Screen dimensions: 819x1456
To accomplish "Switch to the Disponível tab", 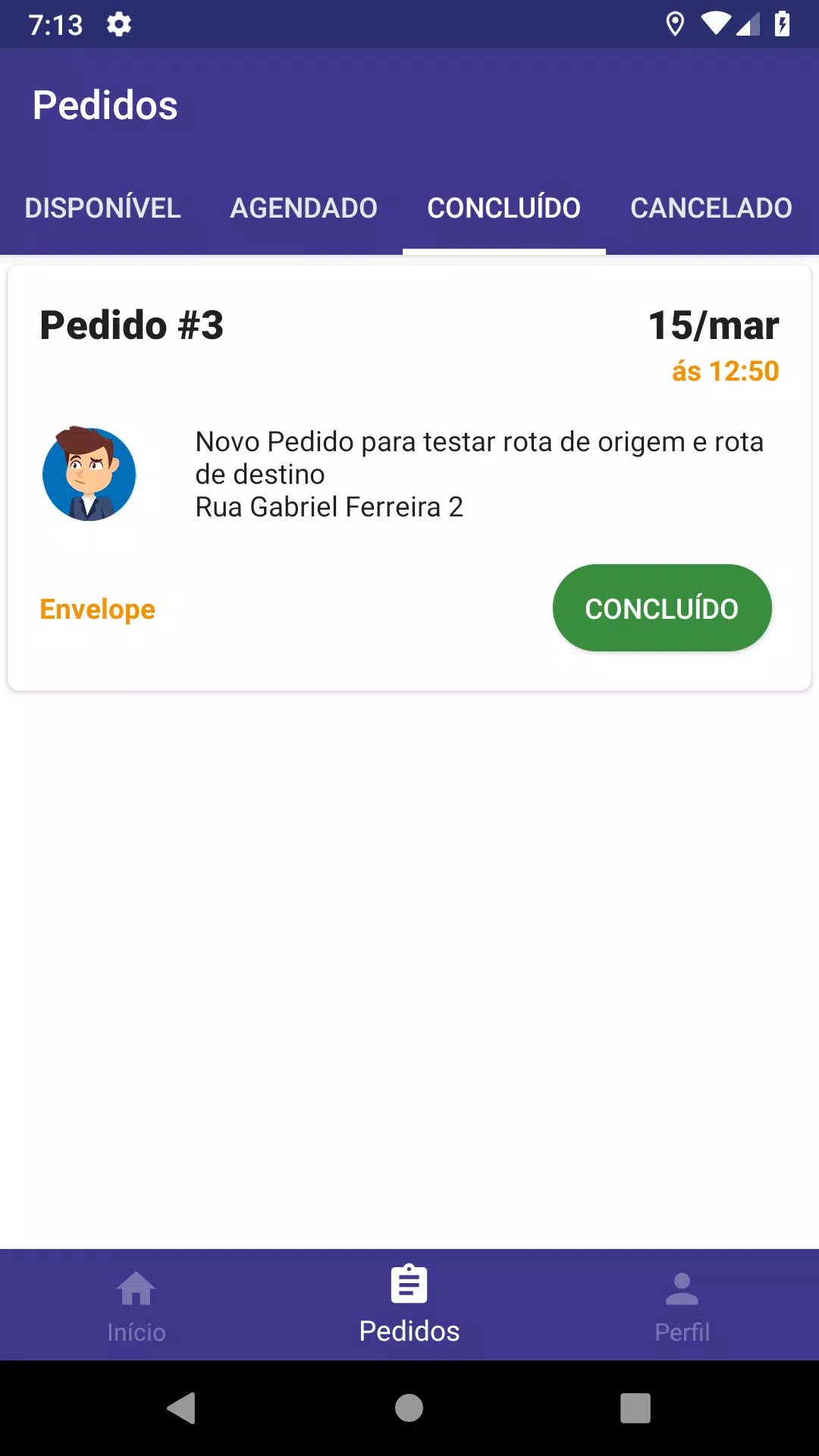I will 102,208.
